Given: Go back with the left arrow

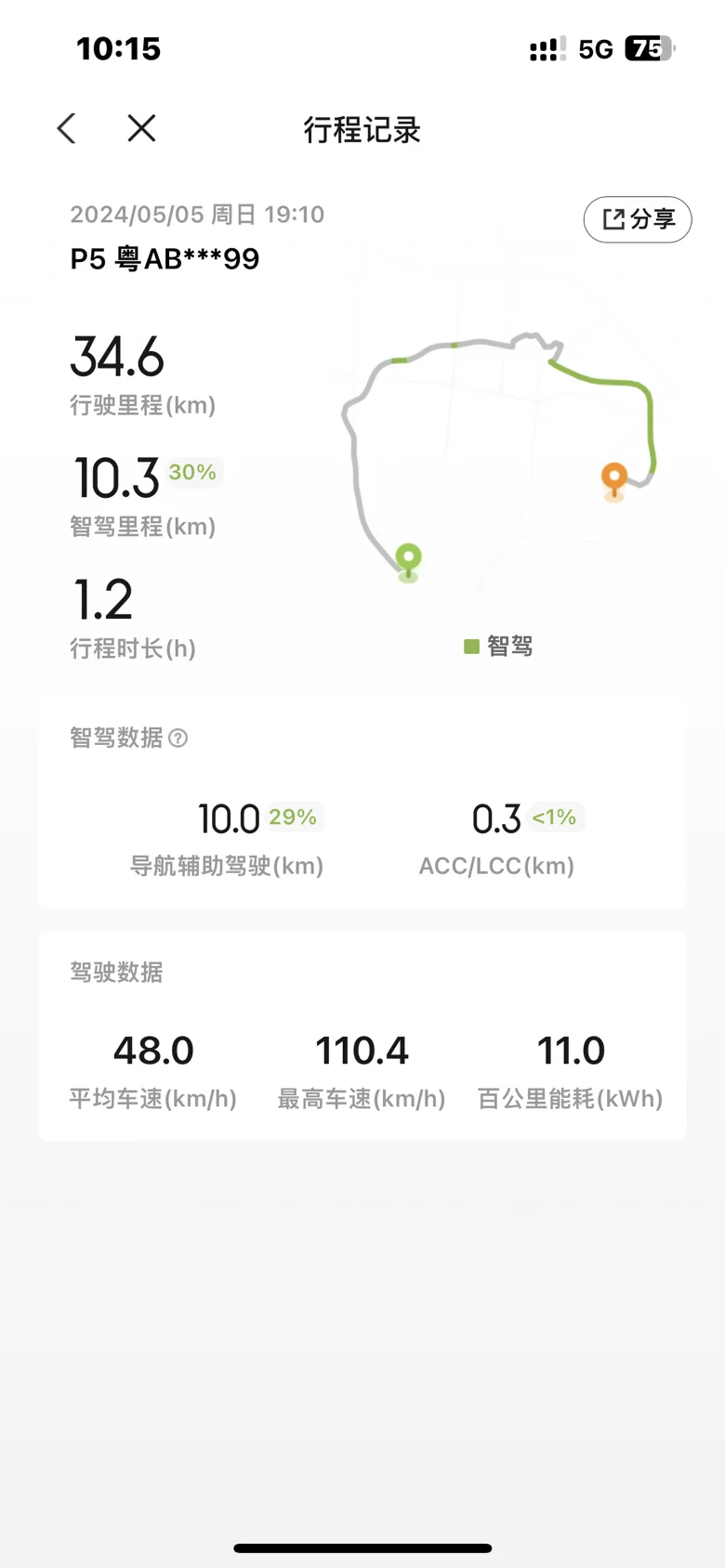Looking at the screenshot, I should point(66,128).
